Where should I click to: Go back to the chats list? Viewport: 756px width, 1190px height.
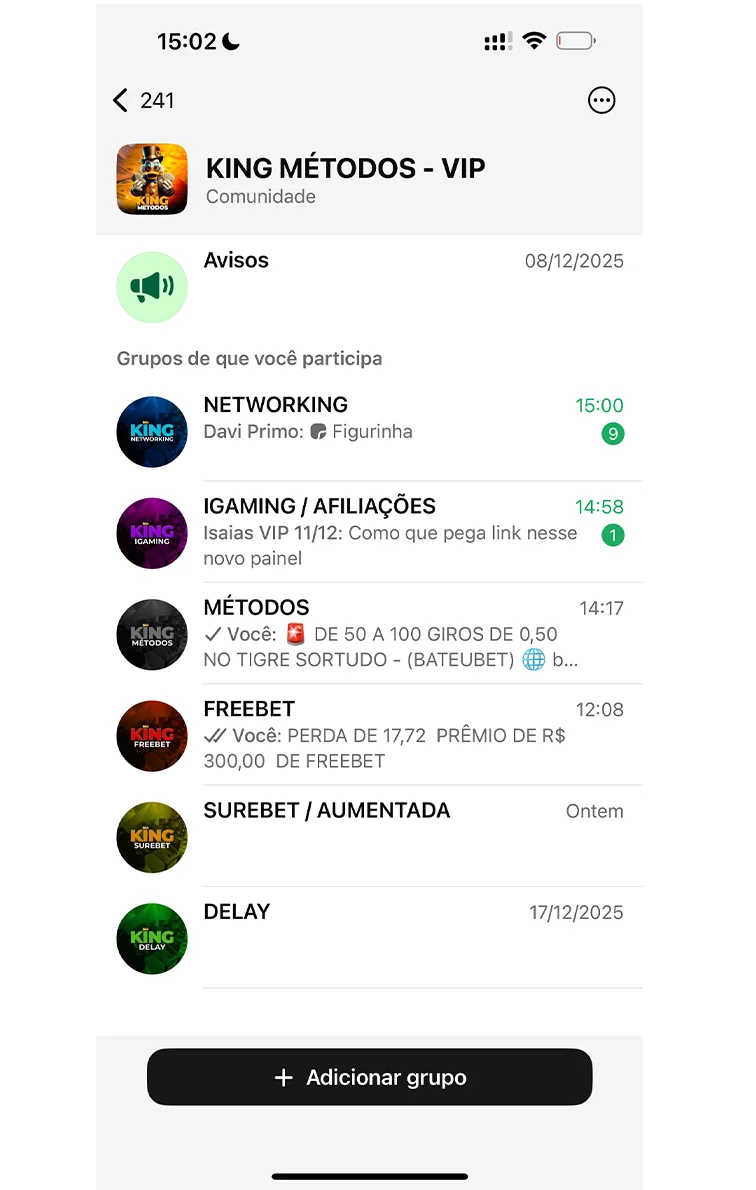[x=142, y=100]
